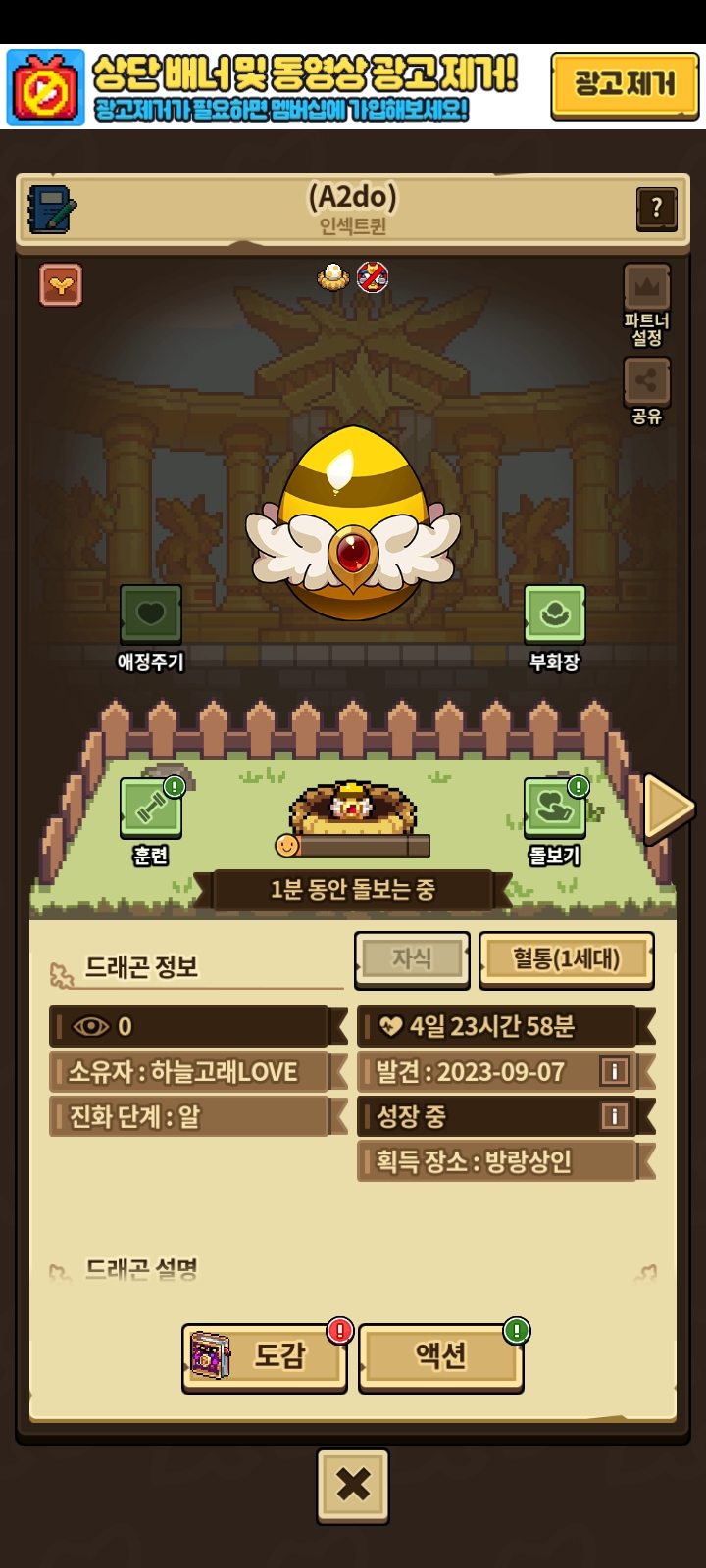Screen dimensions: 706x1568
Task: Open the notepad edit icon beside the name
Action: [x=51, y=209]
